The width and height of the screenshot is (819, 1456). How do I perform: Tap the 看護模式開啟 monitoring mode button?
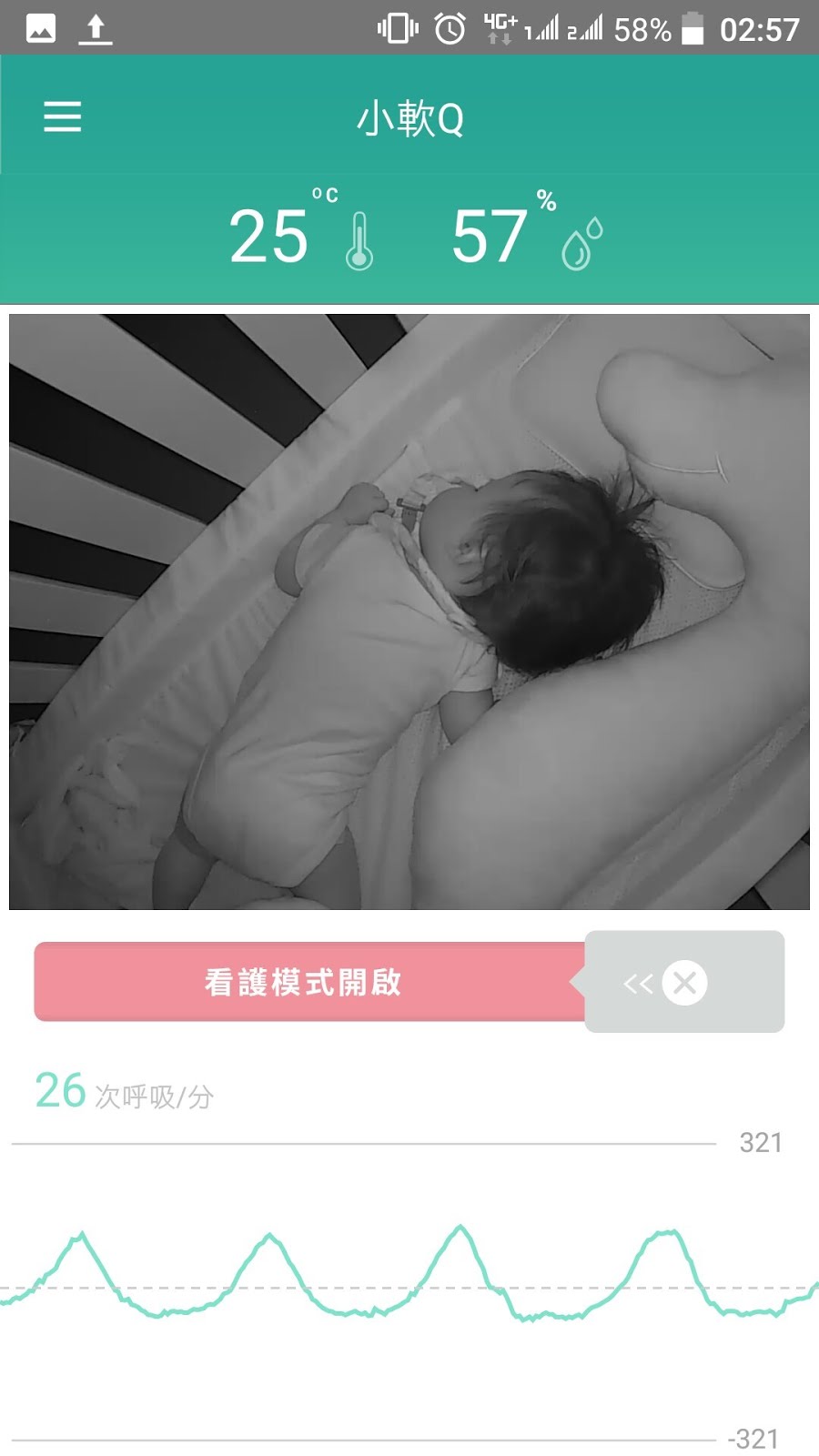tap(303, 982)
